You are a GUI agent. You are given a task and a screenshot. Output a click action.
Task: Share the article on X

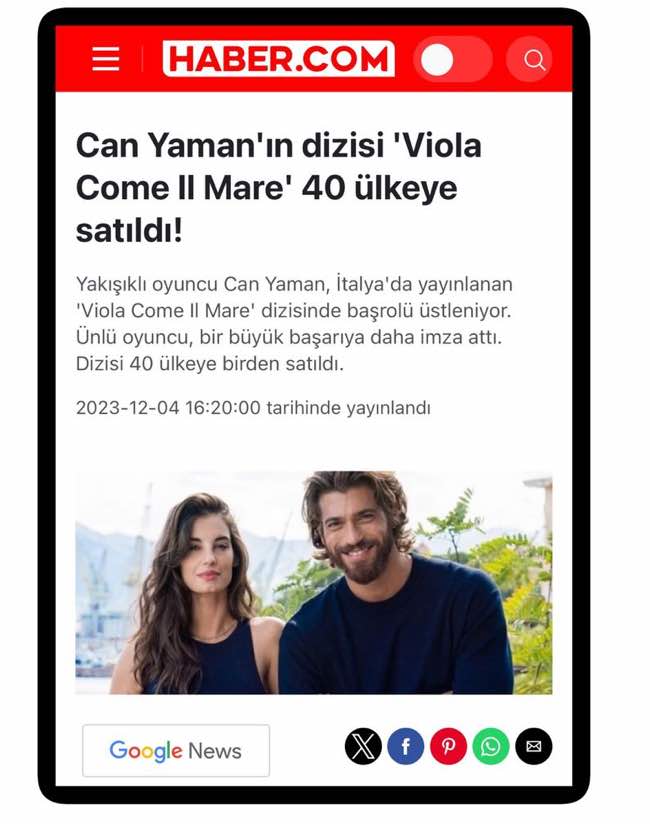click(363, 746)
